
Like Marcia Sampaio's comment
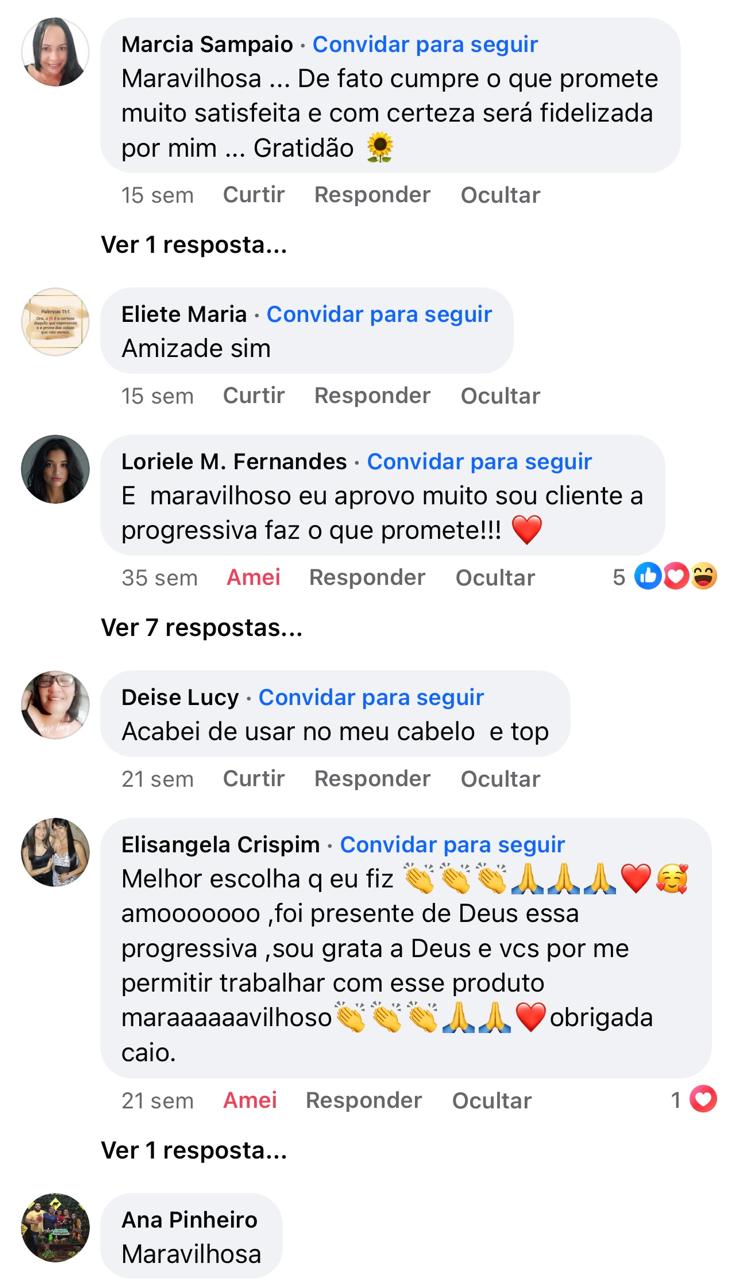(x=253, y=195)
